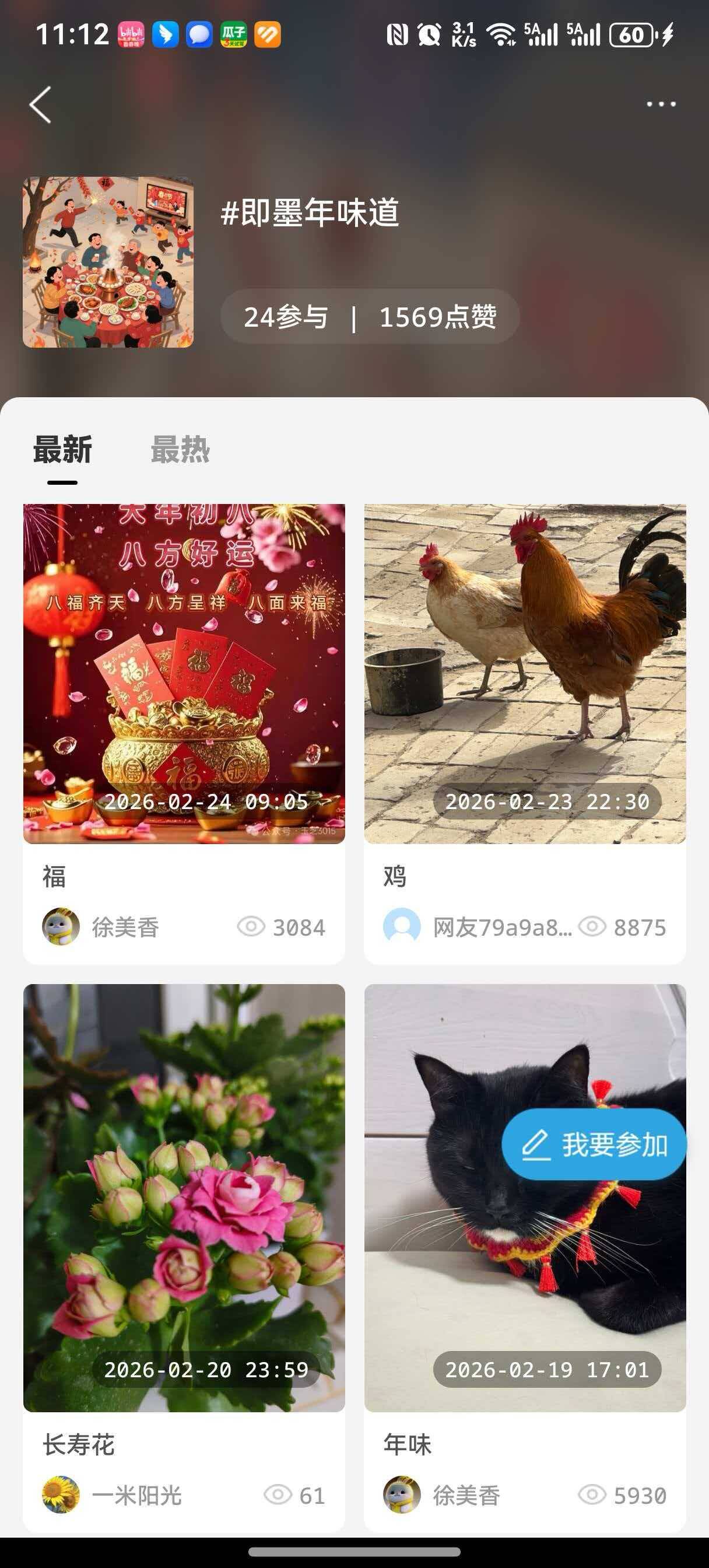The height and width of the screenshot is (1568, 709).
Task: Select the 最新 tab
Action: [x=63, y=450]
